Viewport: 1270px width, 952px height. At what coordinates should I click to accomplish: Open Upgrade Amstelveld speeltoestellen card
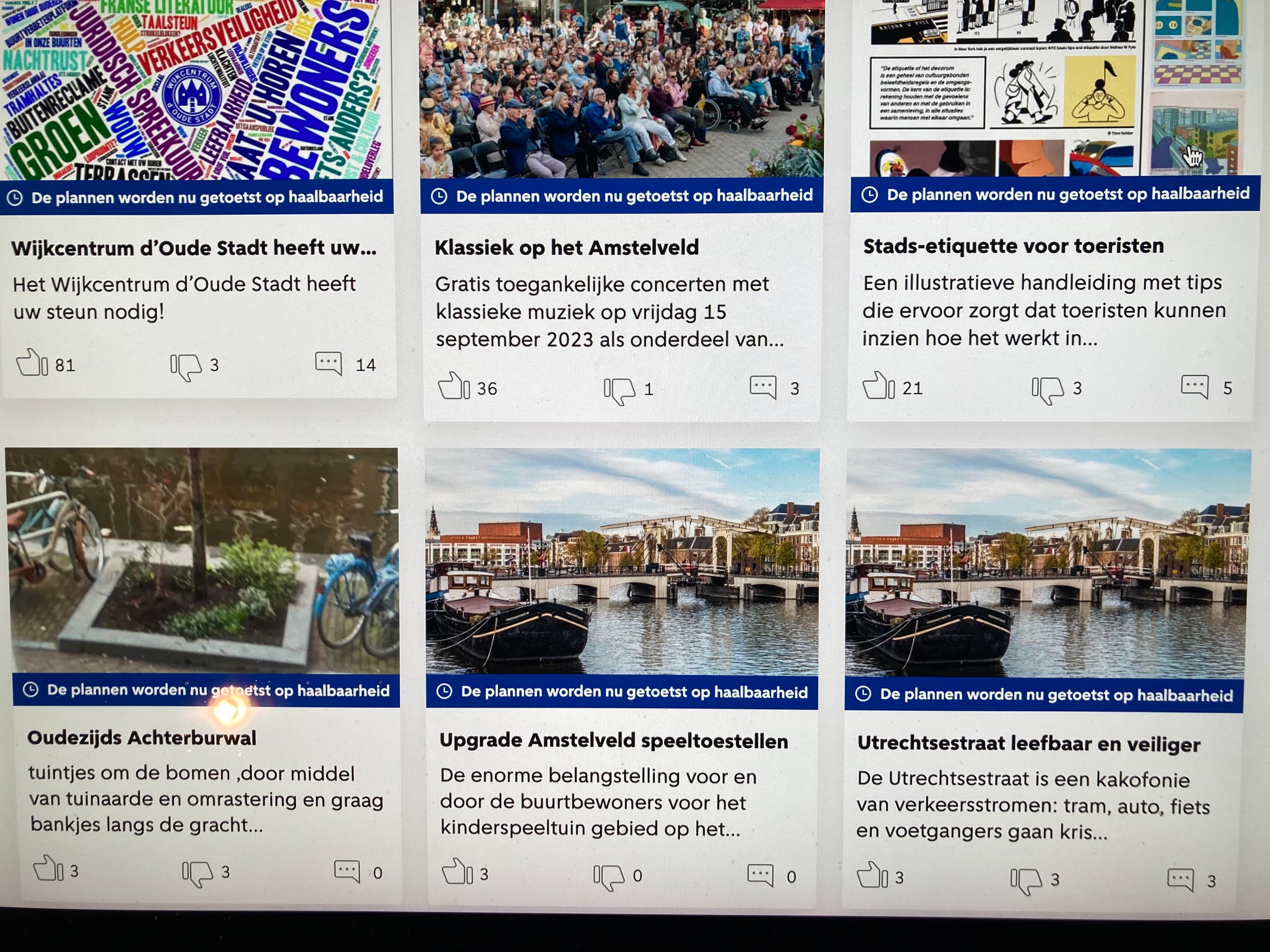coord(613,740)
